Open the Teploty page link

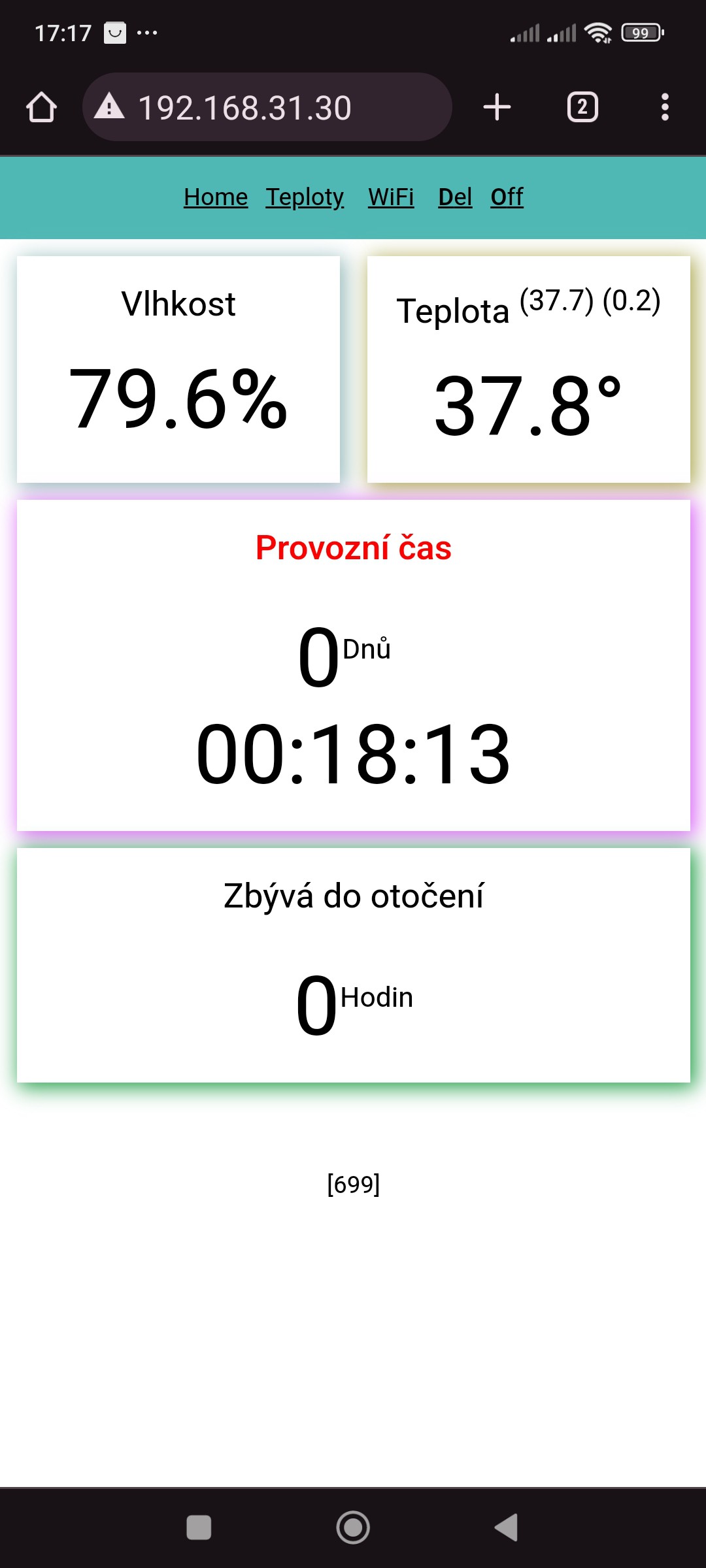(x=305, y=197)
